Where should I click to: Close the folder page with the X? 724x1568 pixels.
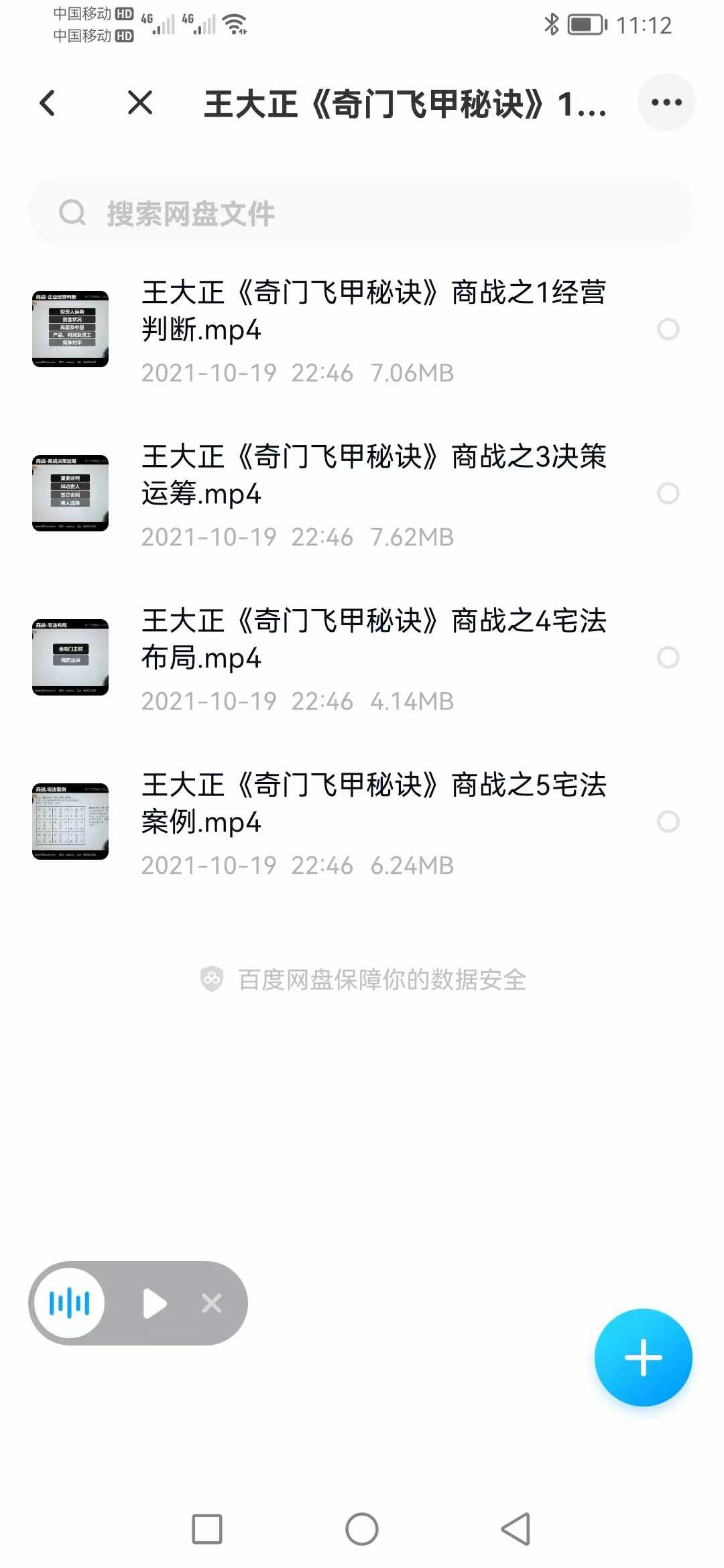click(x=140, y=103)
